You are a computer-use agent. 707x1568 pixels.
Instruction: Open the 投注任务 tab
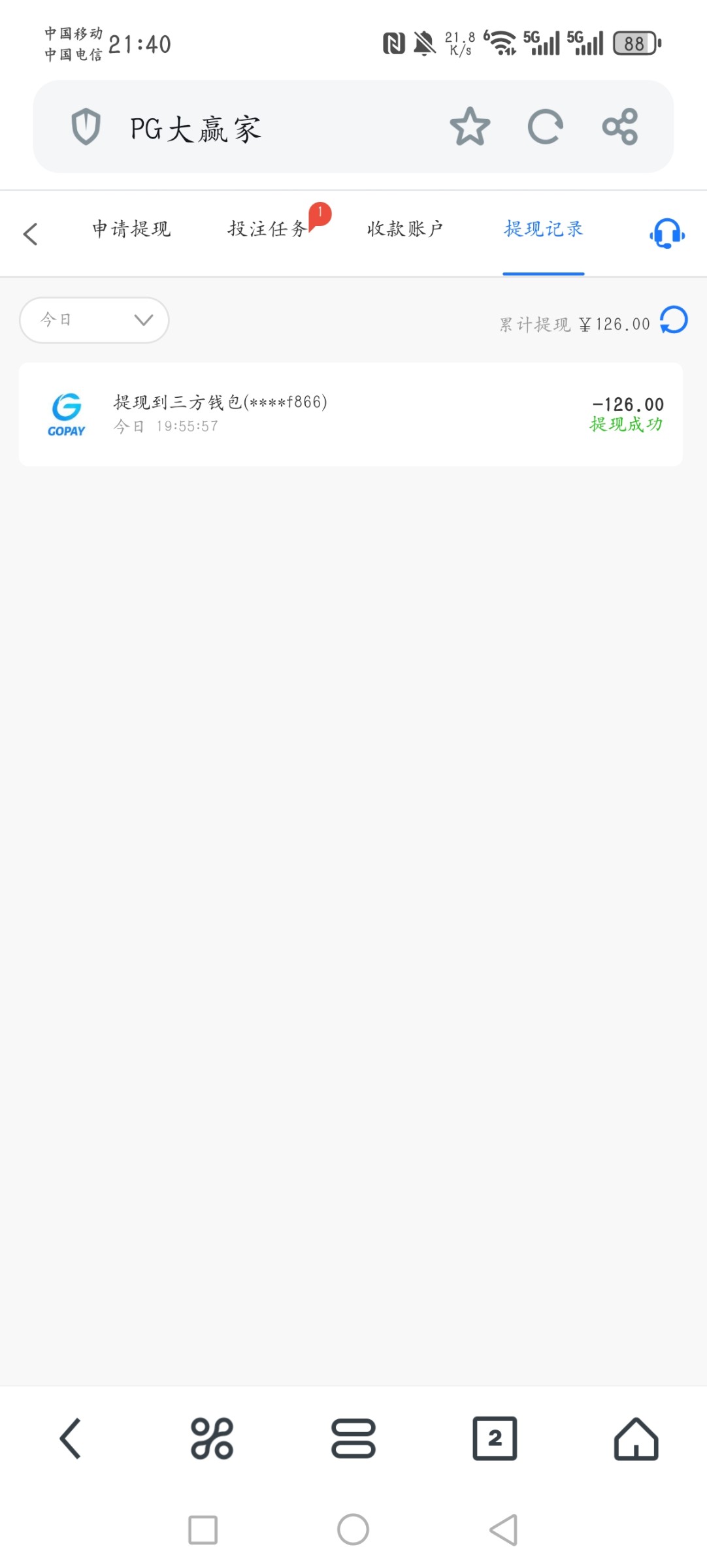(267, 229)
